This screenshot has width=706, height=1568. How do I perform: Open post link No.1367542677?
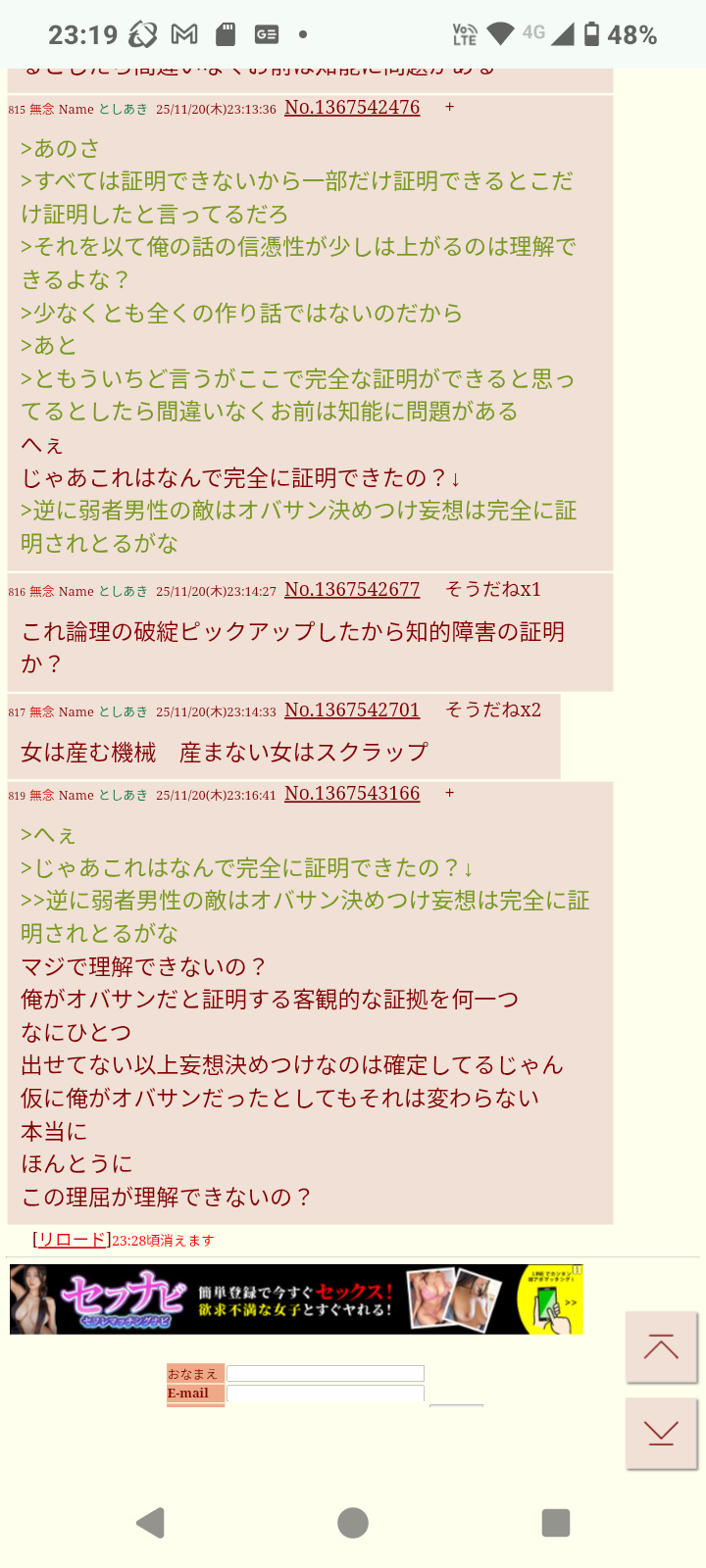(352, 590)
